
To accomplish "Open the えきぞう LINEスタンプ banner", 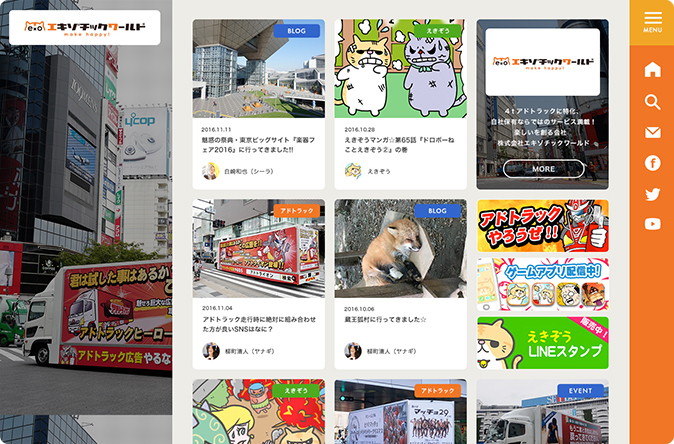I will pos(542,343).
